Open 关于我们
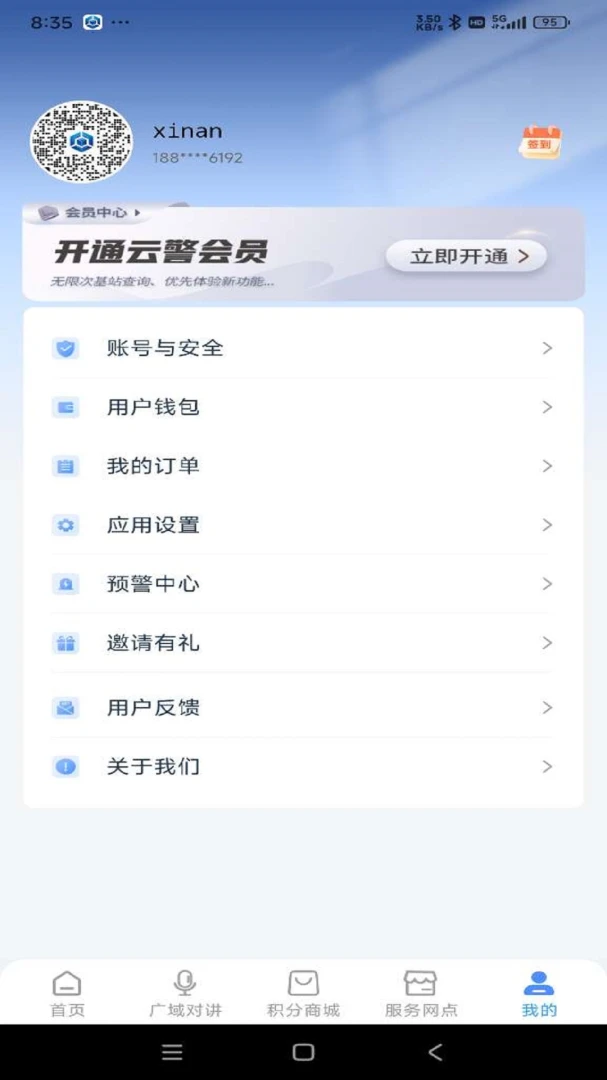Image resolution: width=607 pixels, height=1080 pixels. pyautogui.click(x=302, y=767)
